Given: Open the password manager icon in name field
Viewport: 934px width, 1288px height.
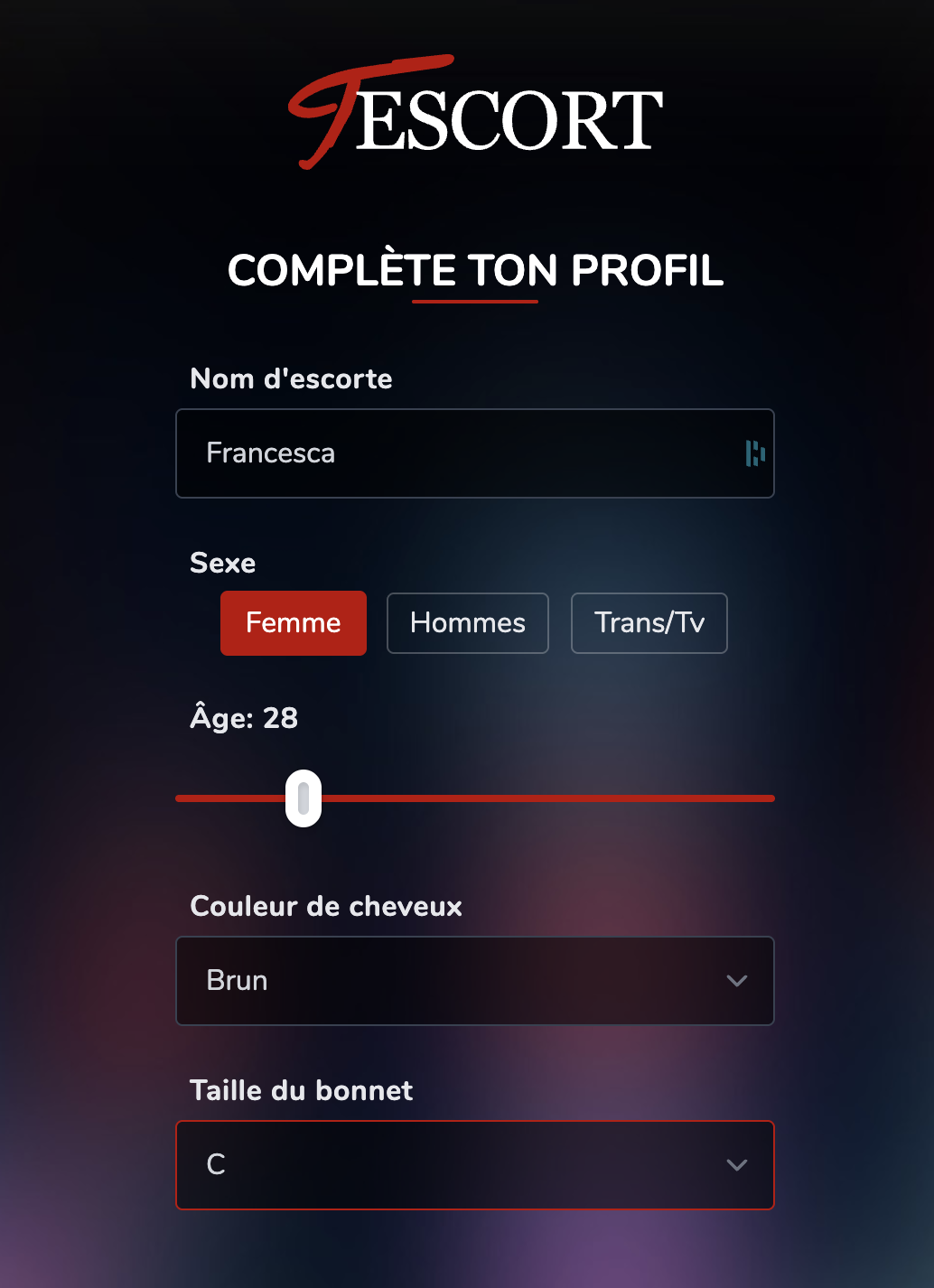Looking at the screenshot, I should coord(755,453).
